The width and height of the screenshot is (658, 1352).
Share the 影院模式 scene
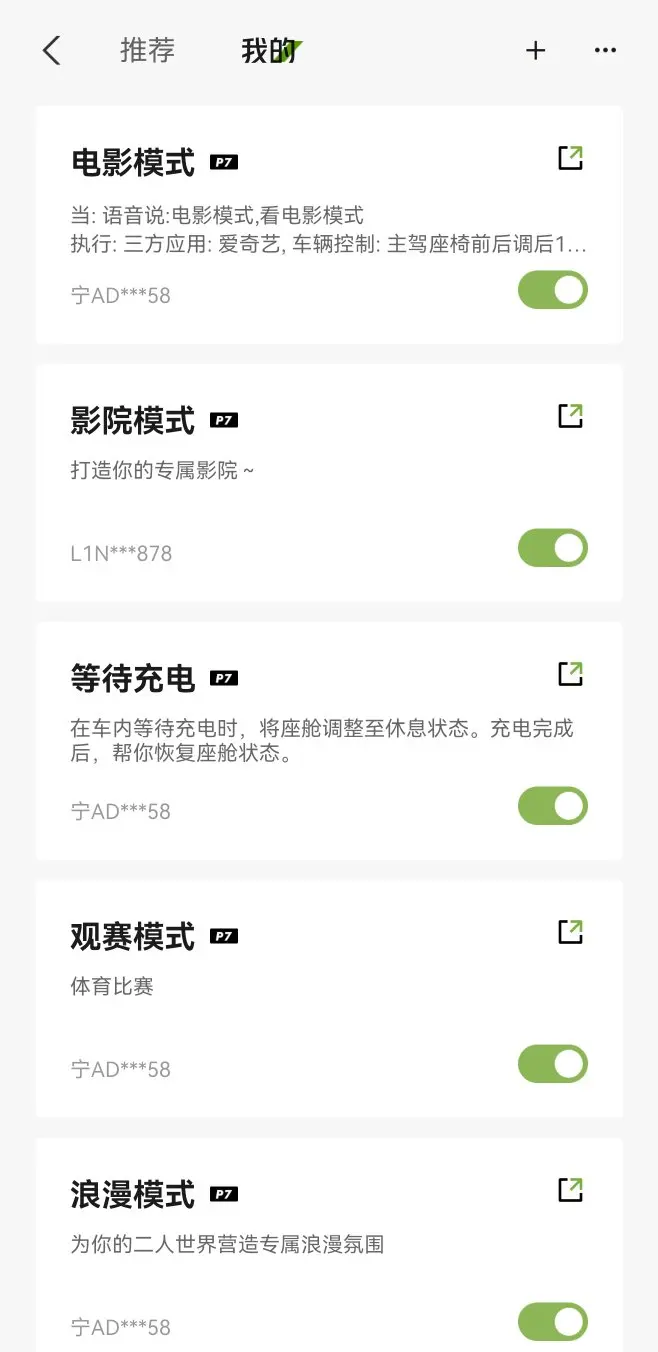[570, 416]
